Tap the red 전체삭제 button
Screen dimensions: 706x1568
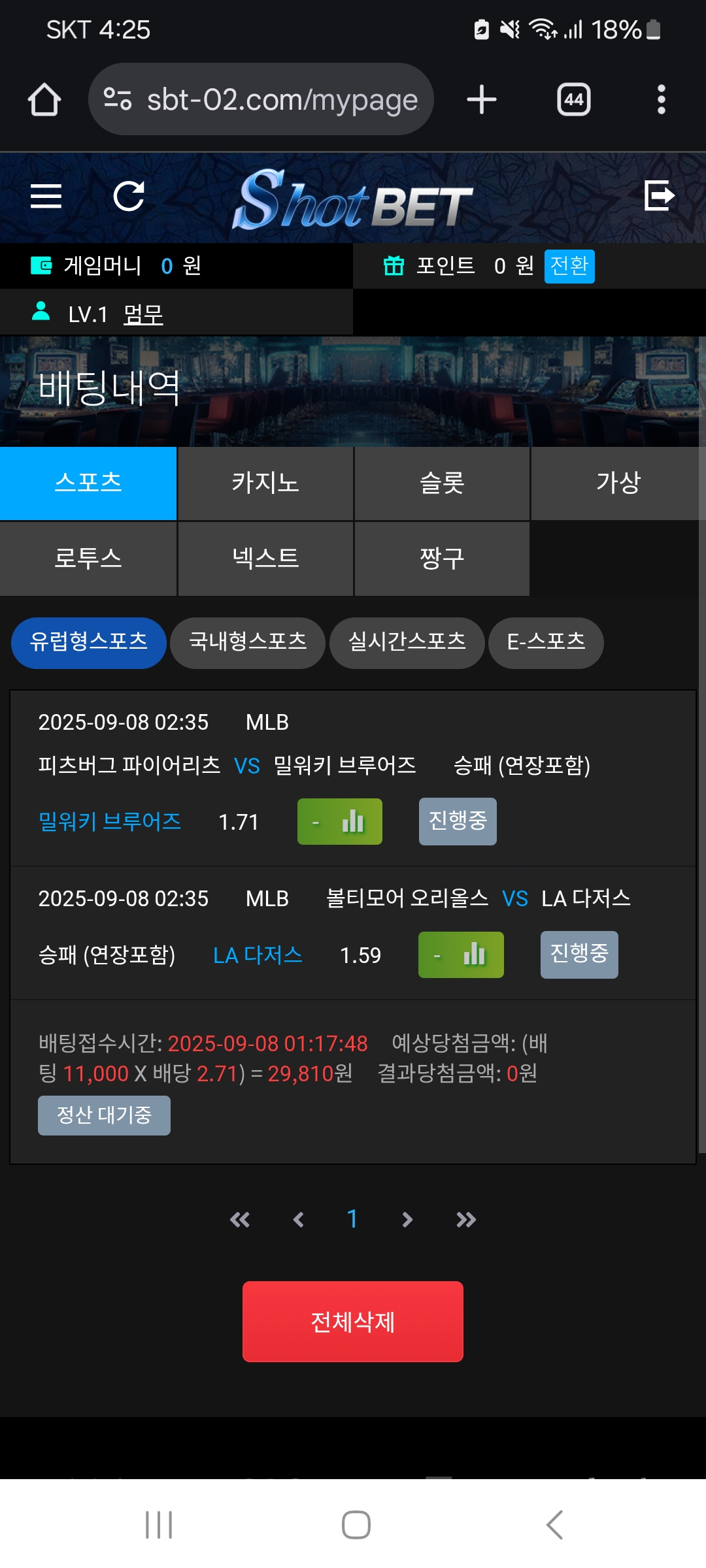coord(353,1322)
